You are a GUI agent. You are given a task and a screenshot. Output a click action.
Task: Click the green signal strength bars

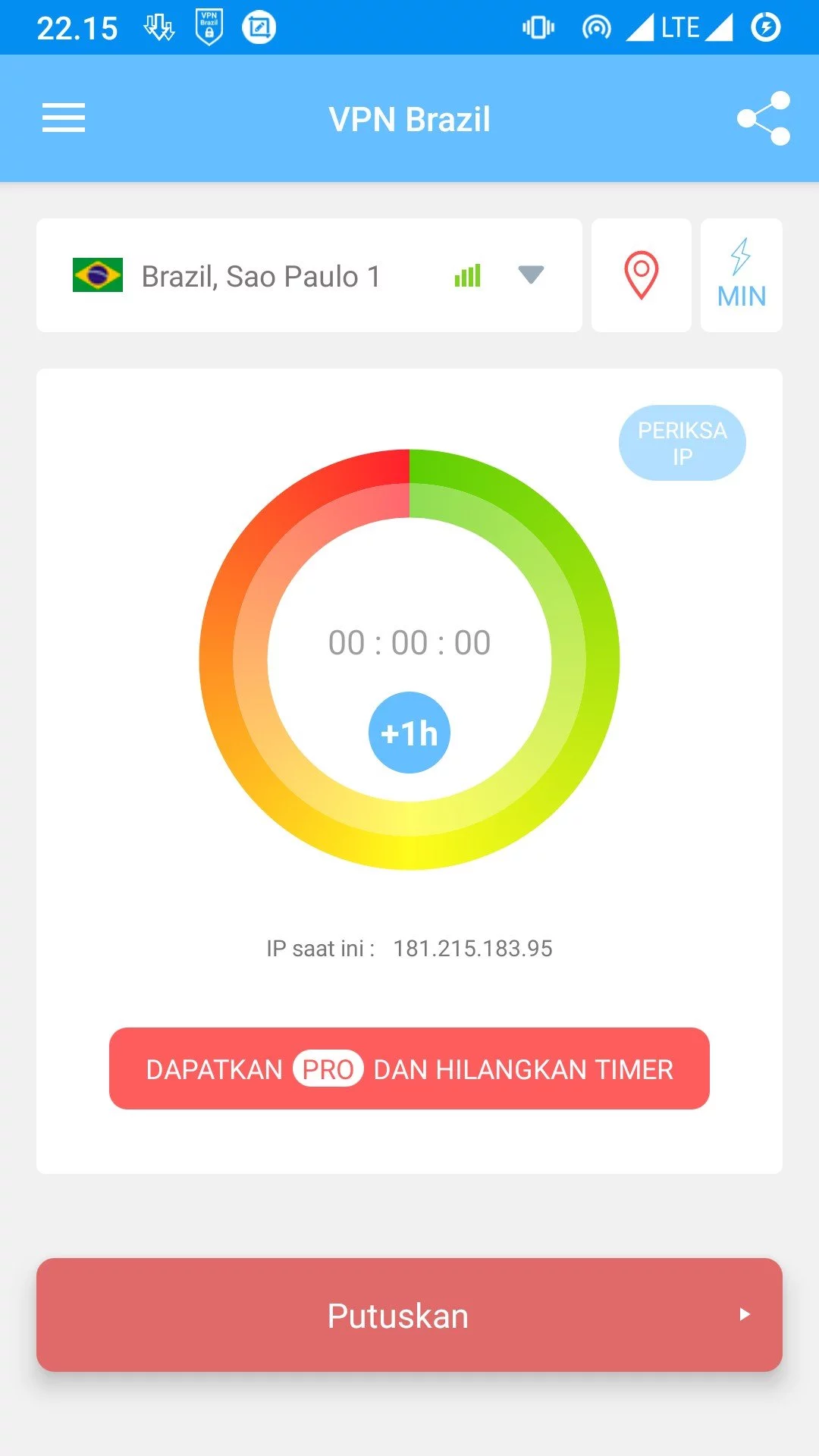[x=467, y=275]
